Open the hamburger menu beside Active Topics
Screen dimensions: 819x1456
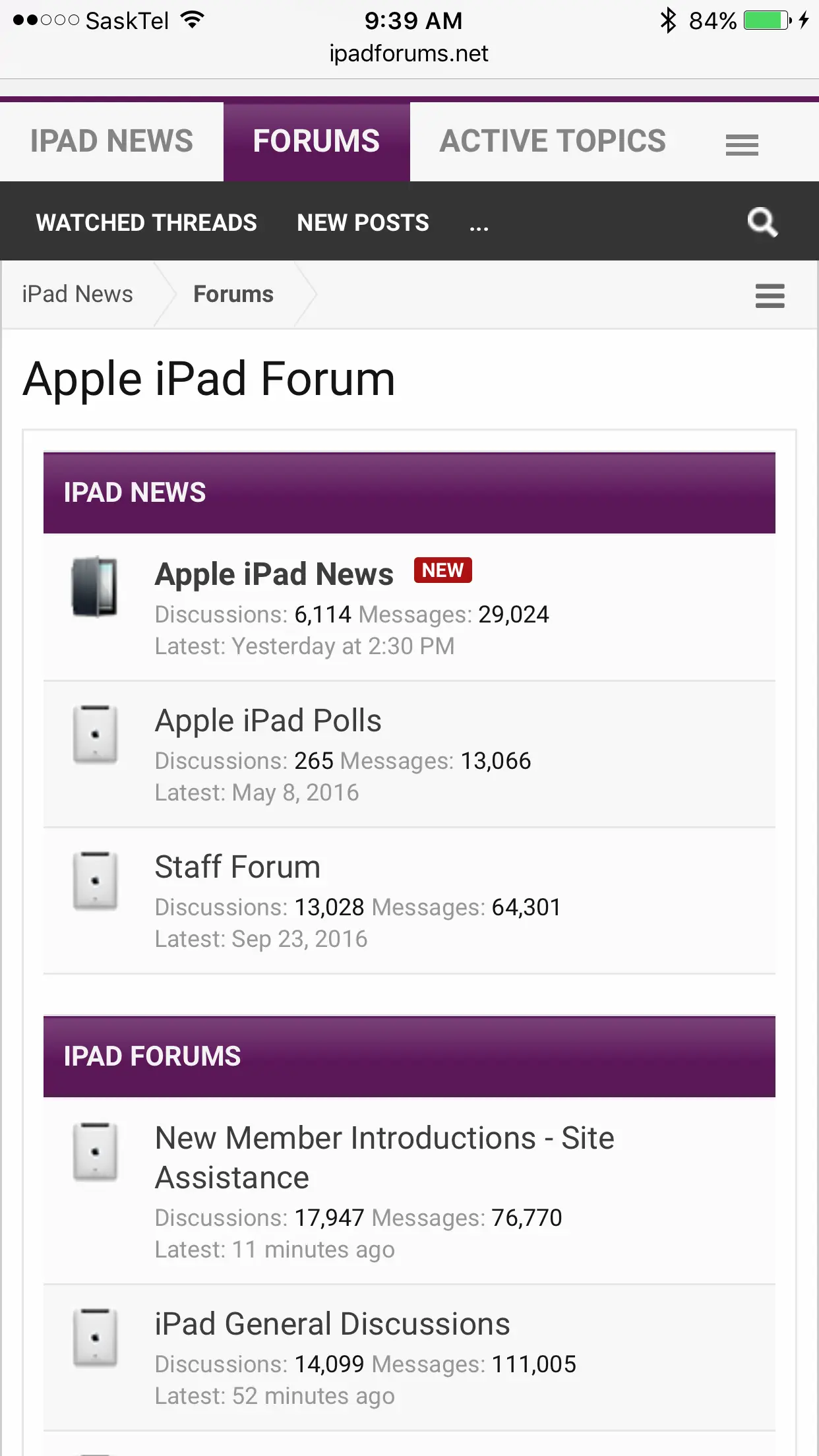742,144
